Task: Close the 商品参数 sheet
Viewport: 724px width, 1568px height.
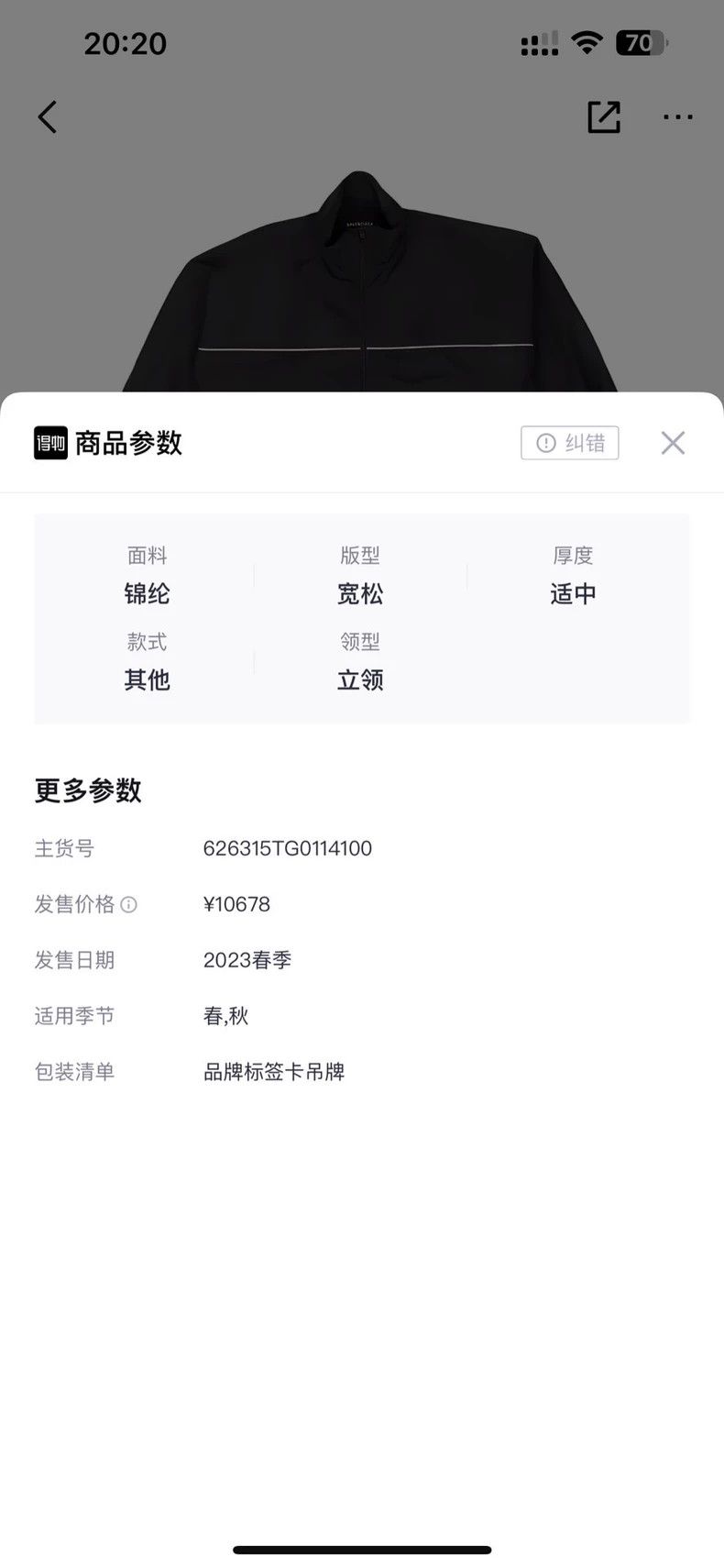Action: (x=673, y=443)
